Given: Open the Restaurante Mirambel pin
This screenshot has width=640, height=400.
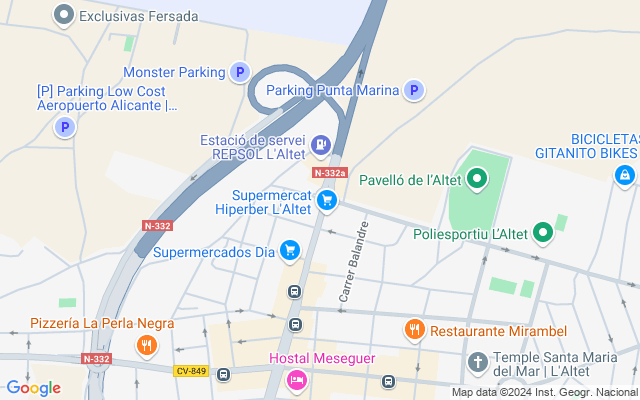Looking at the screenshot, I should coord(415,330).
